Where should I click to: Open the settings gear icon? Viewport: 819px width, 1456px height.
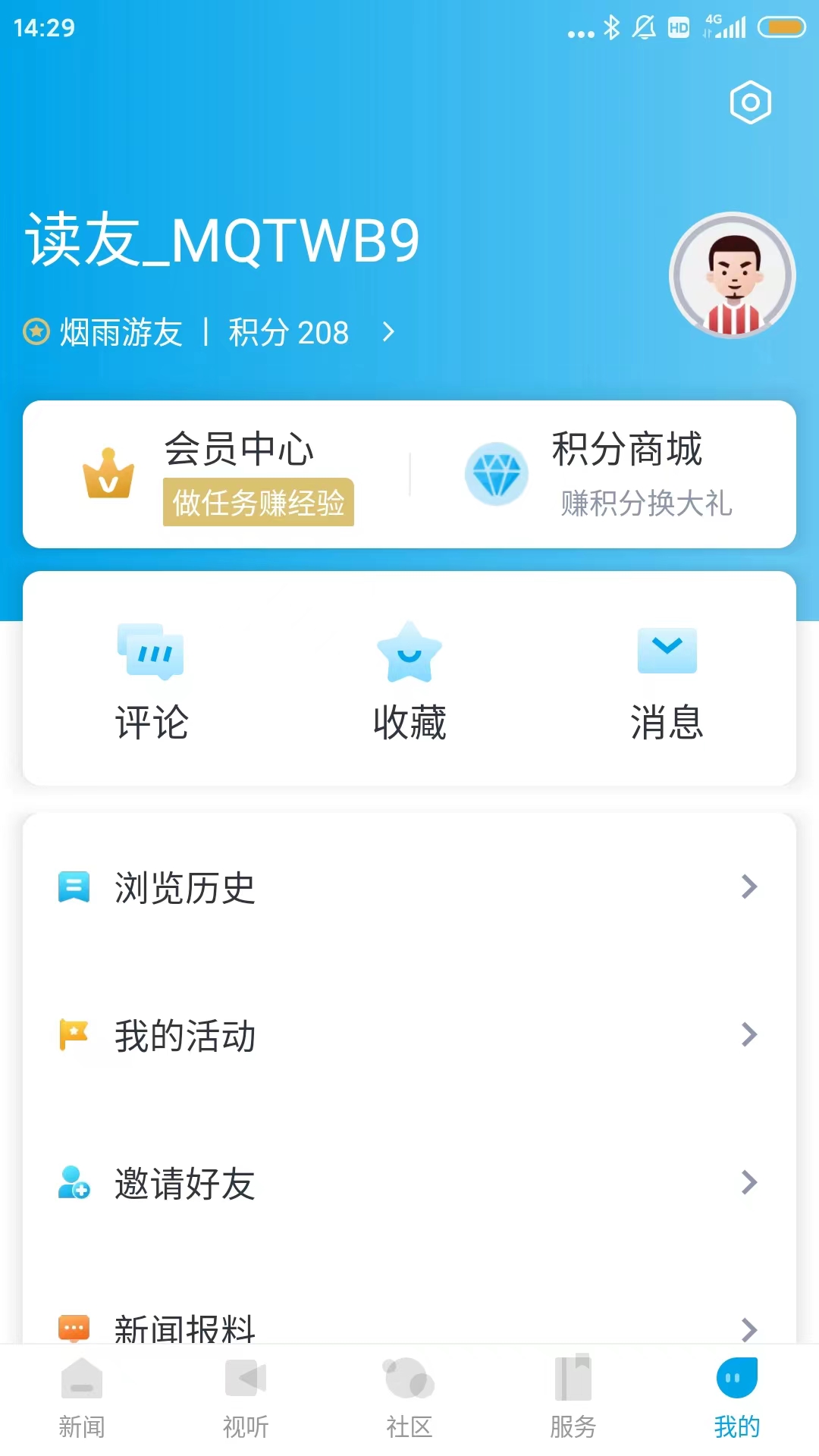[750, 102]
